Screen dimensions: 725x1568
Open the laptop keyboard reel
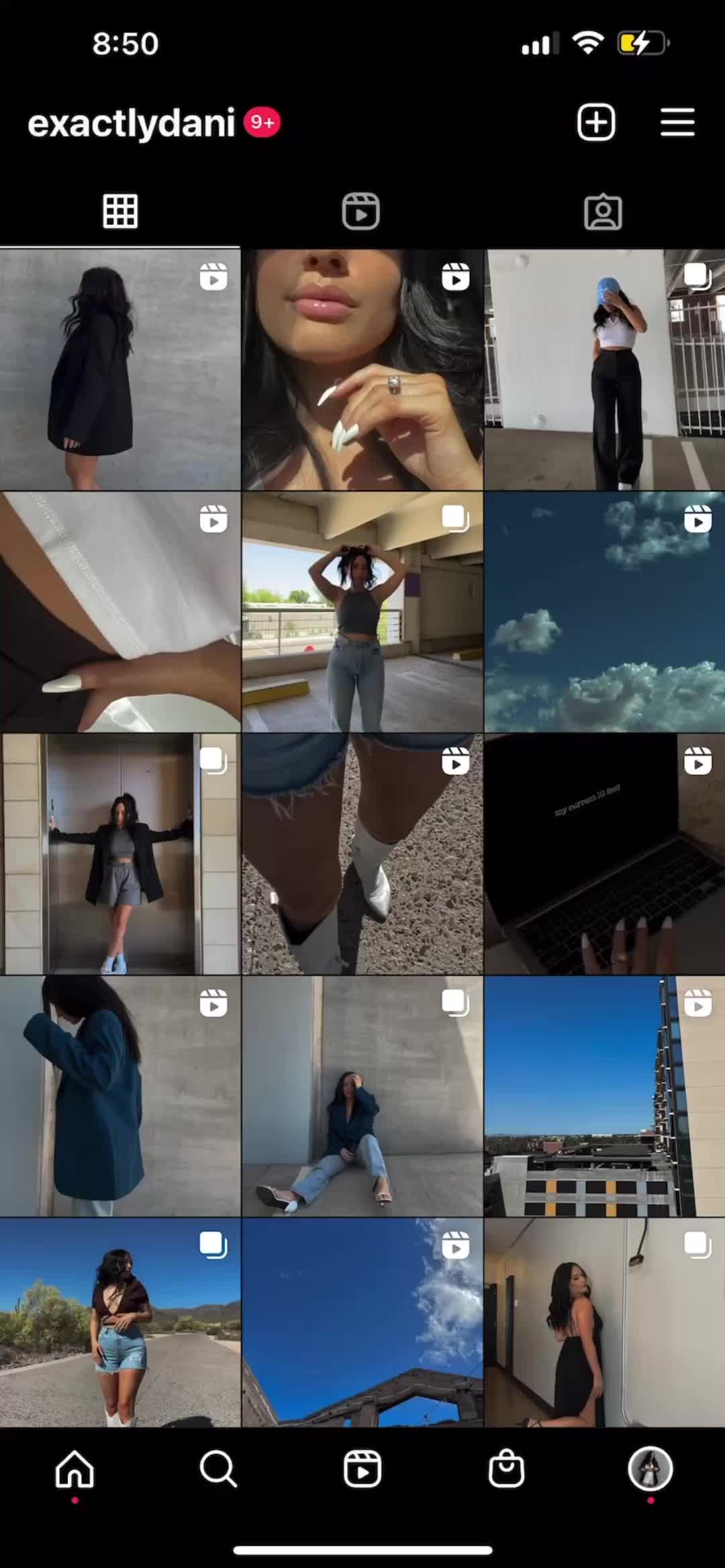[604, 853]
